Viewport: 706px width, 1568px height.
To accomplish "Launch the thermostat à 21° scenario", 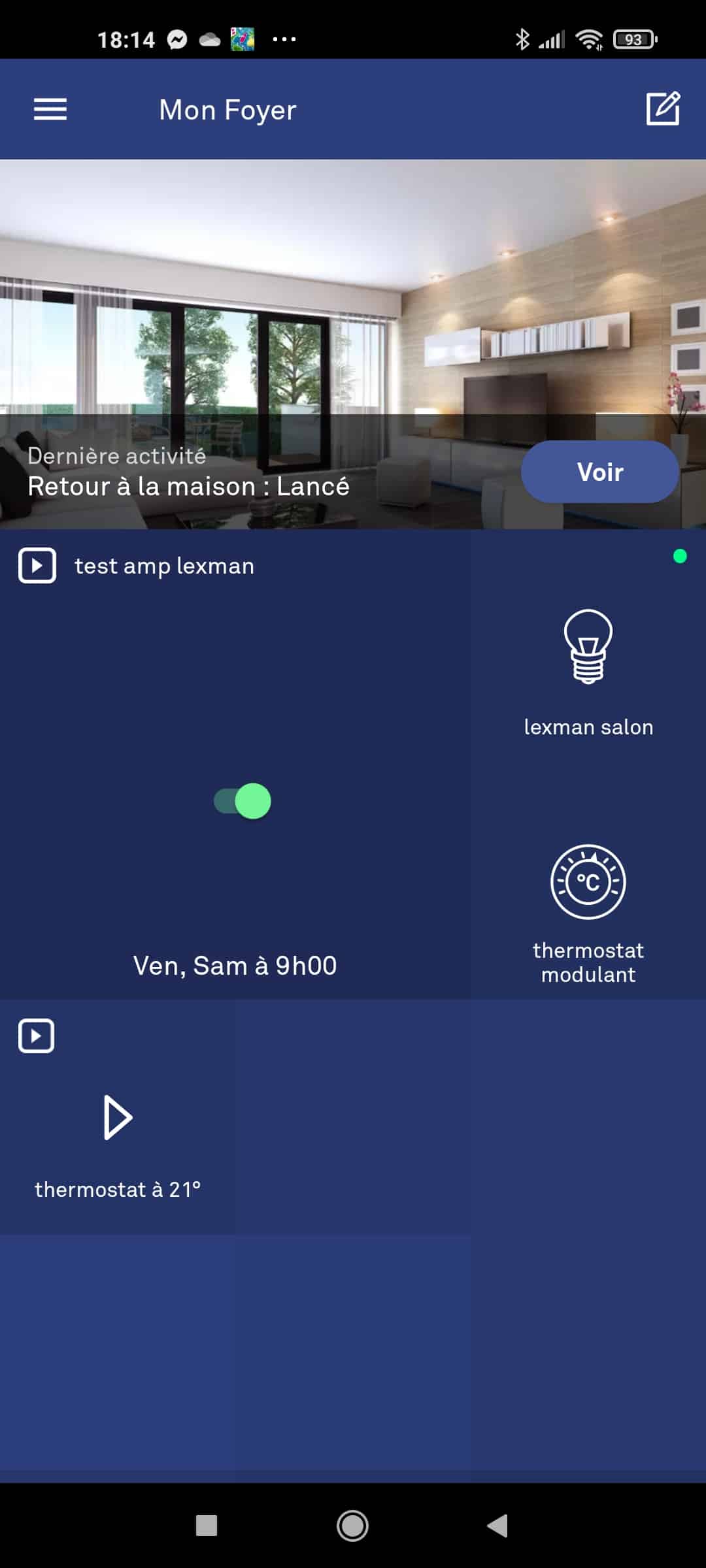I will [x=118, y=1117].
